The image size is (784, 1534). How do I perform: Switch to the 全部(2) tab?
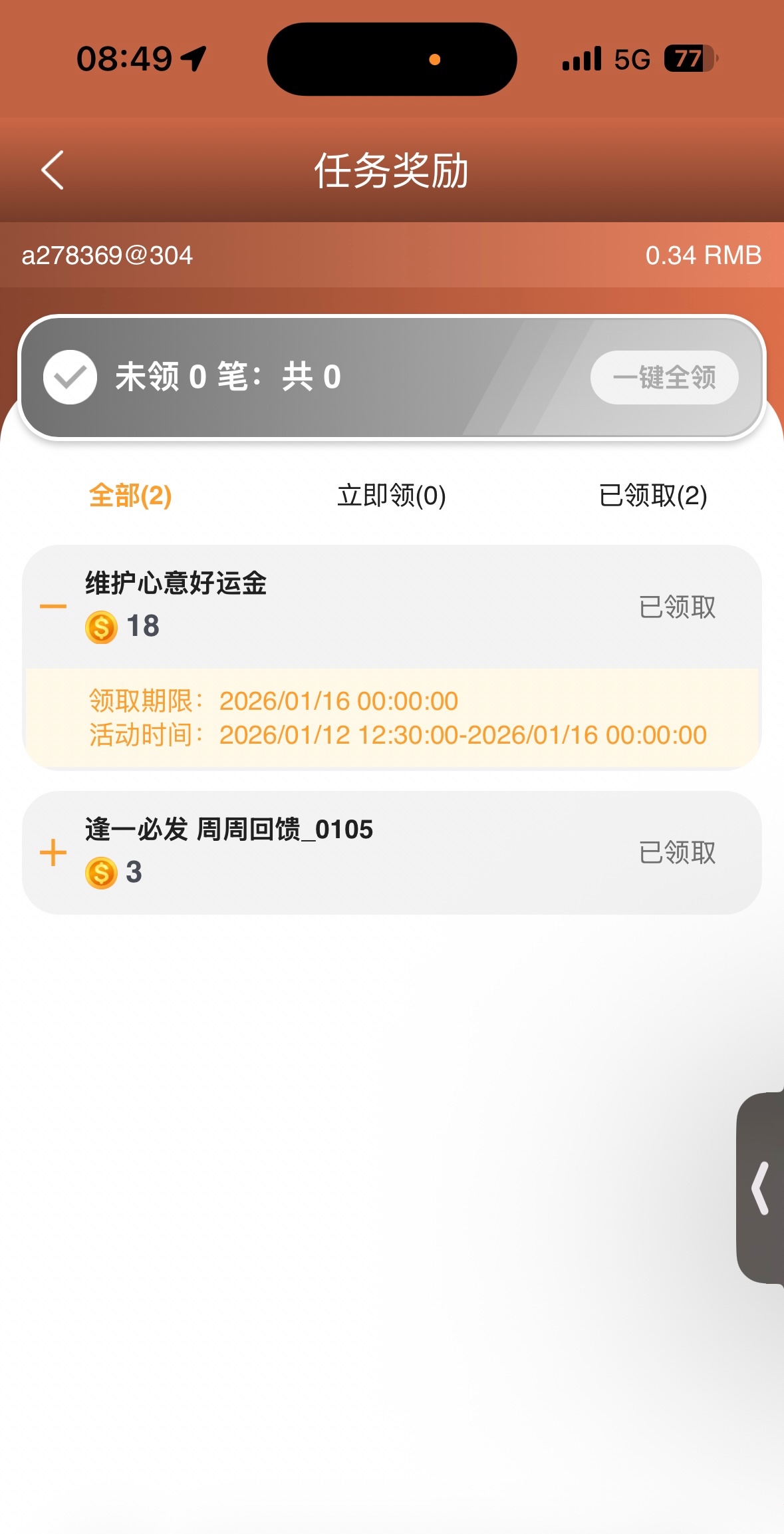click(x=130, y=496)
